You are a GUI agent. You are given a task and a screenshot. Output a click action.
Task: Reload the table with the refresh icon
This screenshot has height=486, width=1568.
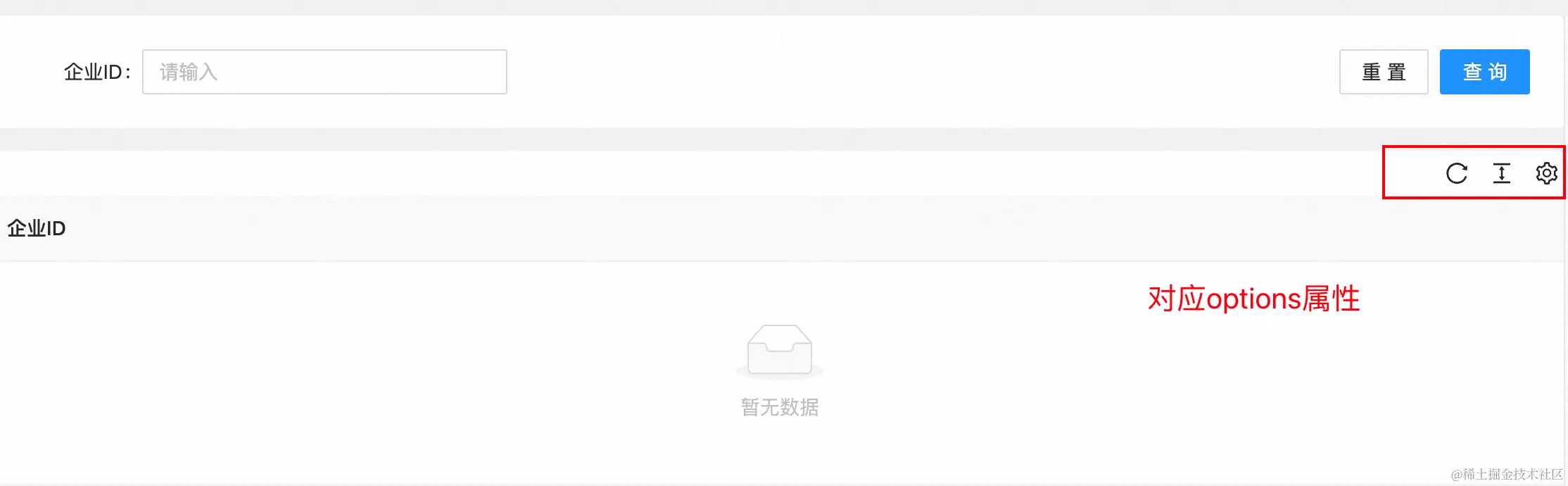pos(1456,173)
